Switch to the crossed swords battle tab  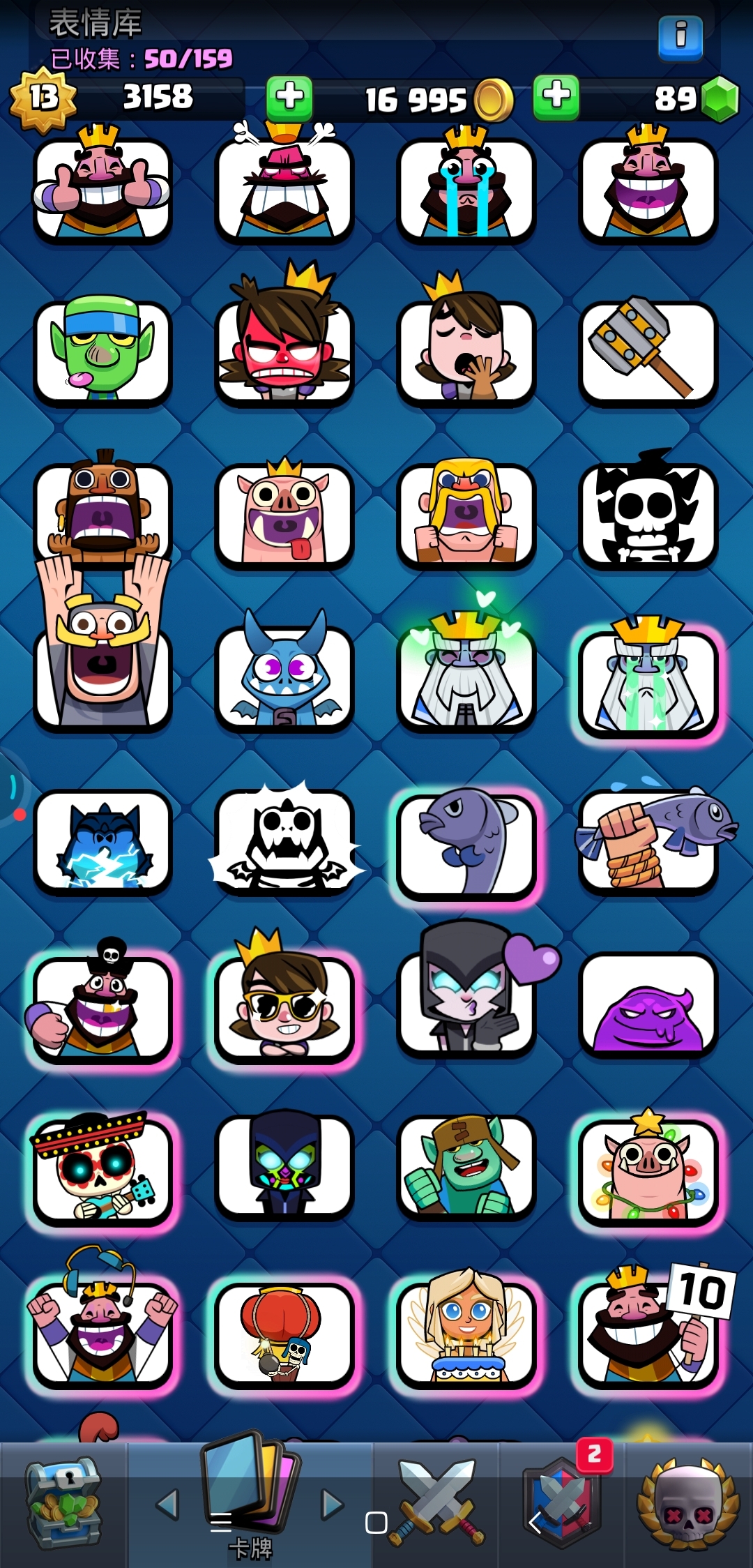click(436, 1503)
